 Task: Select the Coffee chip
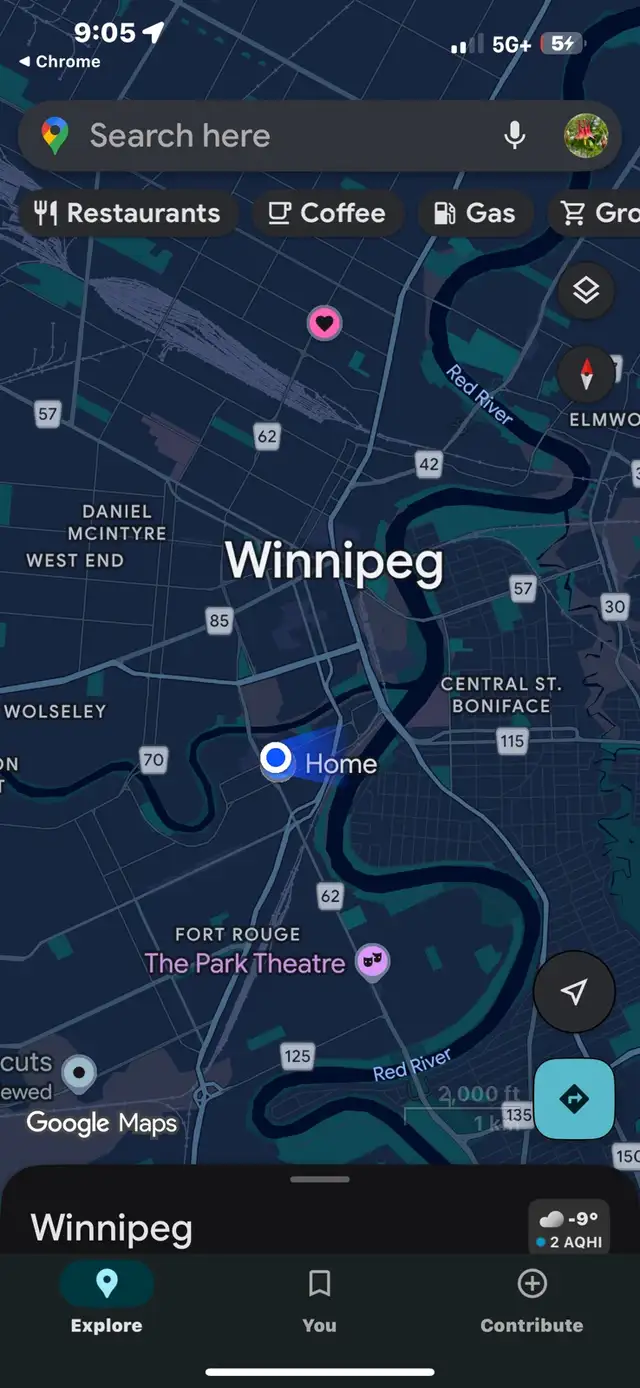click(x=327, y=213)
